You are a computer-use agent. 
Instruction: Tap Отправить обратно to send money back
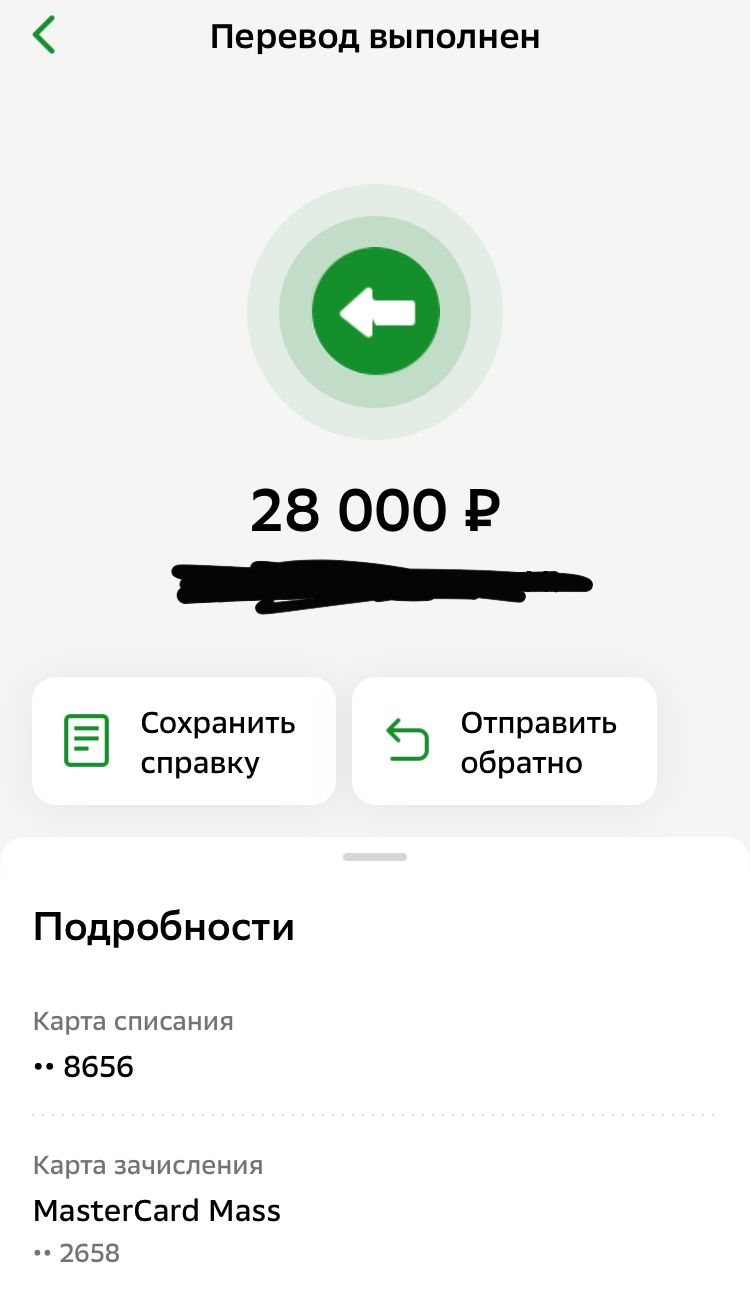[504, 741]
